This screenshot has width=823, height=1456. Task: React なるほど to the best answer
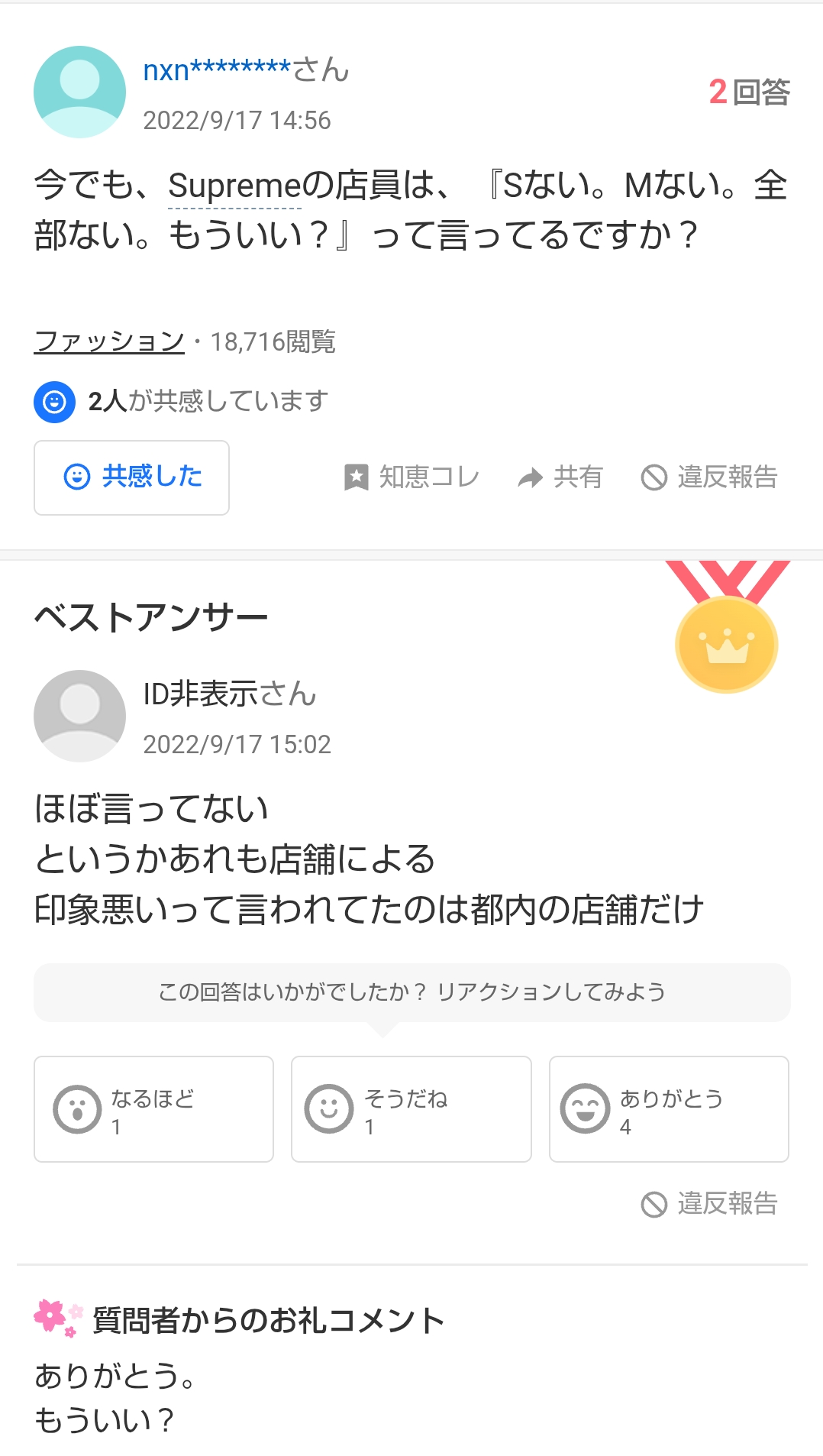[153, 1109]
